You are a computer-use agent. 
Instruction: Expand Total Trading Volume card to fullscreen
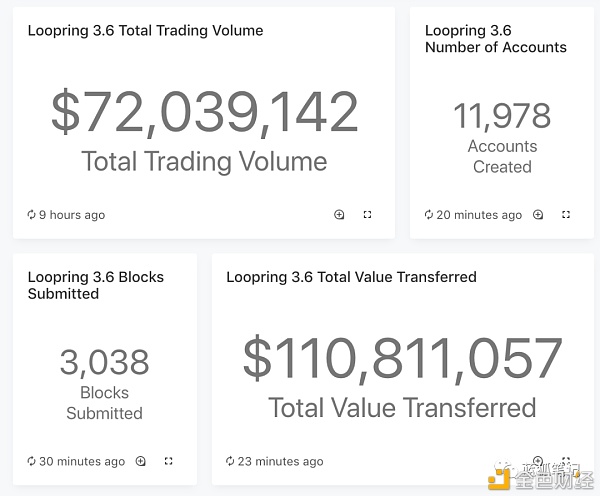(x=367, y=215)
